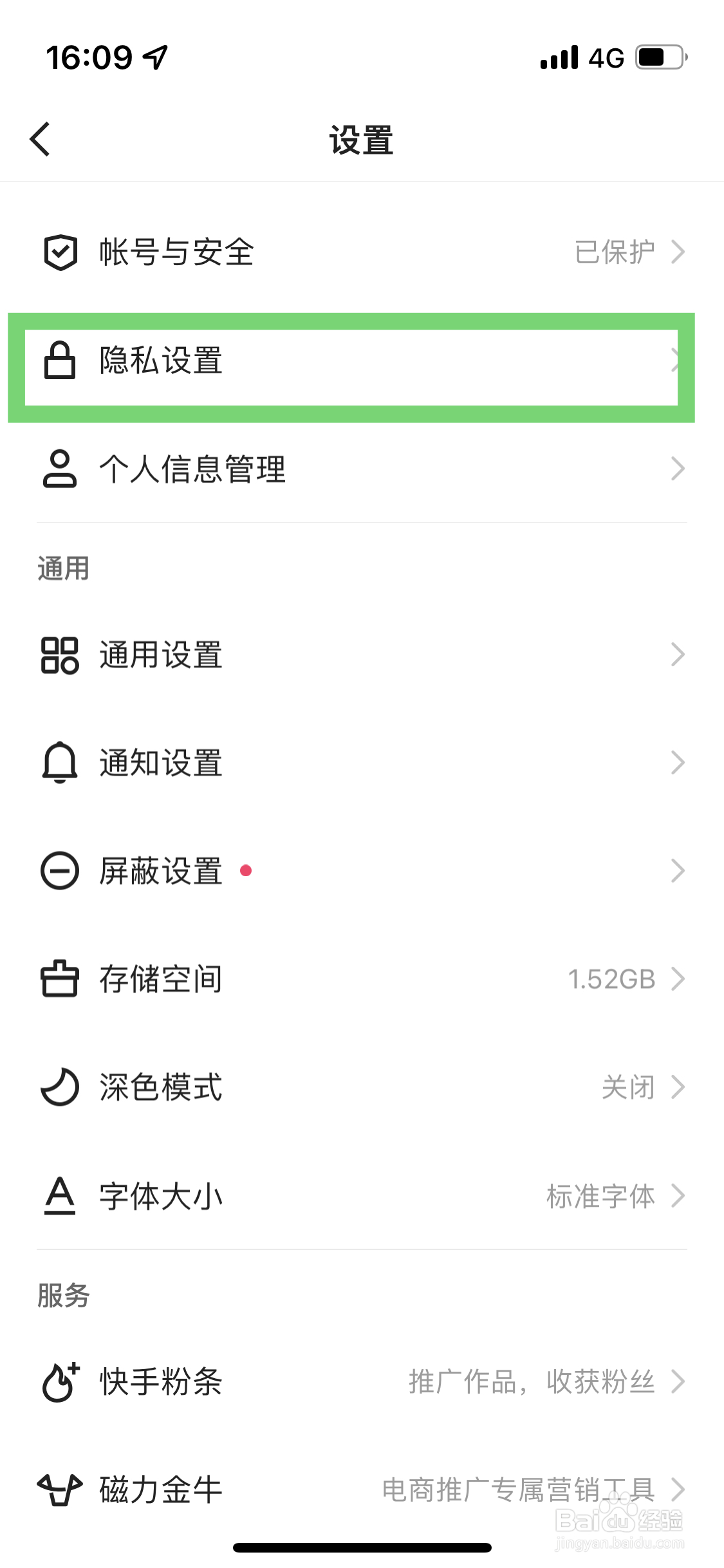Go back from the 设置 page
This screenshot has width=724, height=1568.
point(41,139)
